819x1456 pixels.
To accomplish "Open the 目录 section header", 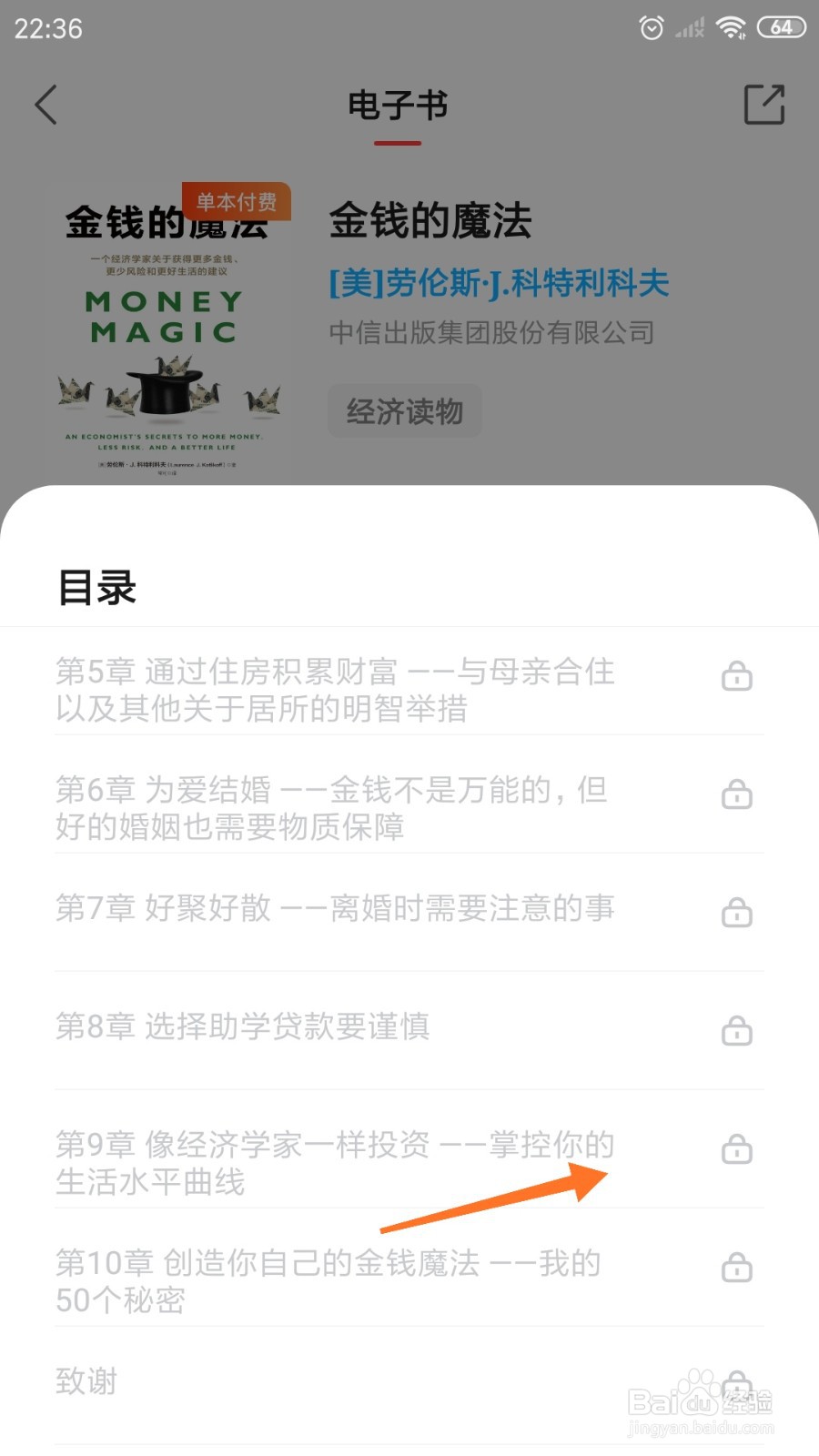I will click(96, 588).
